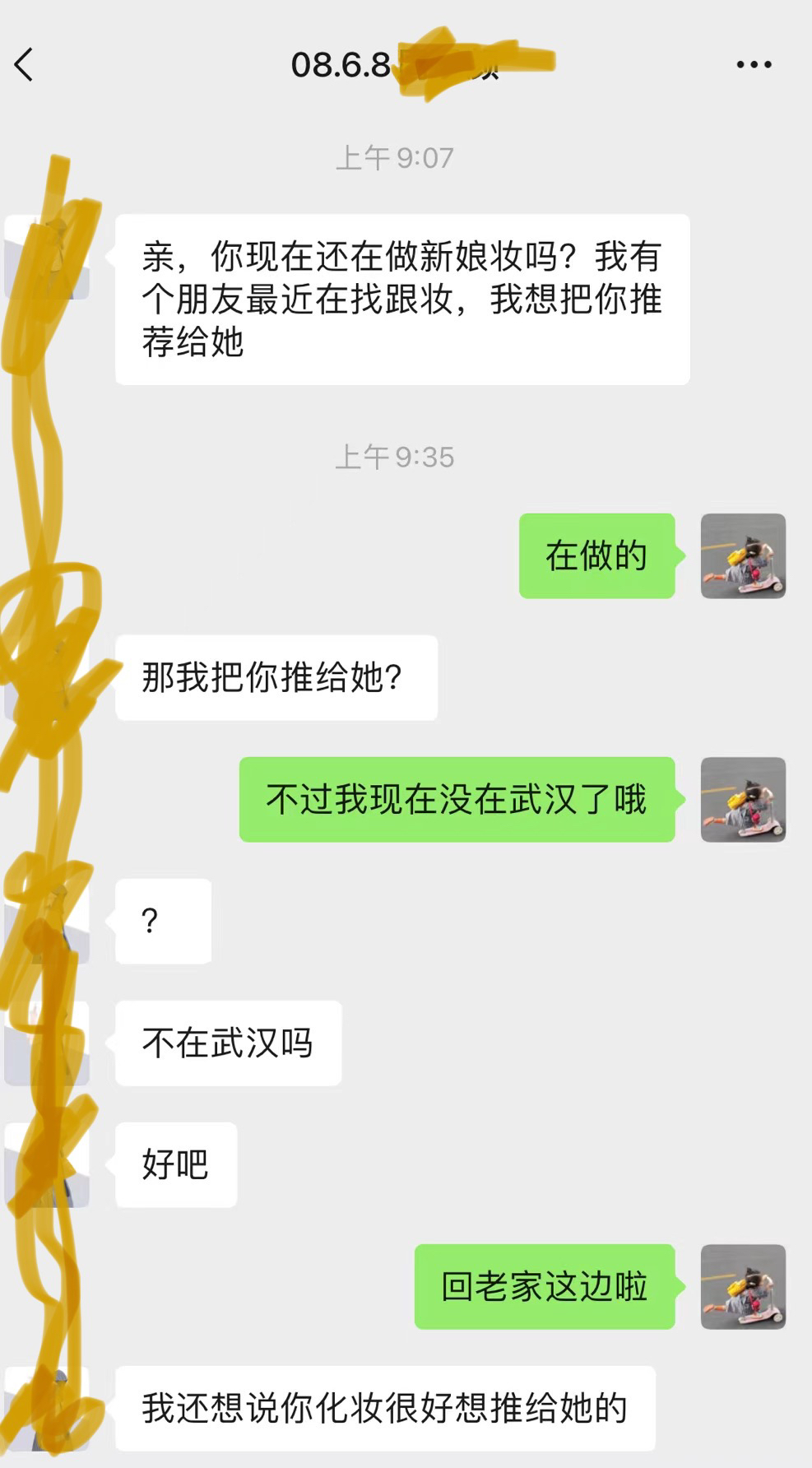This screenshot has height=1468, width=812.
Task: Go back to the chat list
Action: tap(24, 64)
